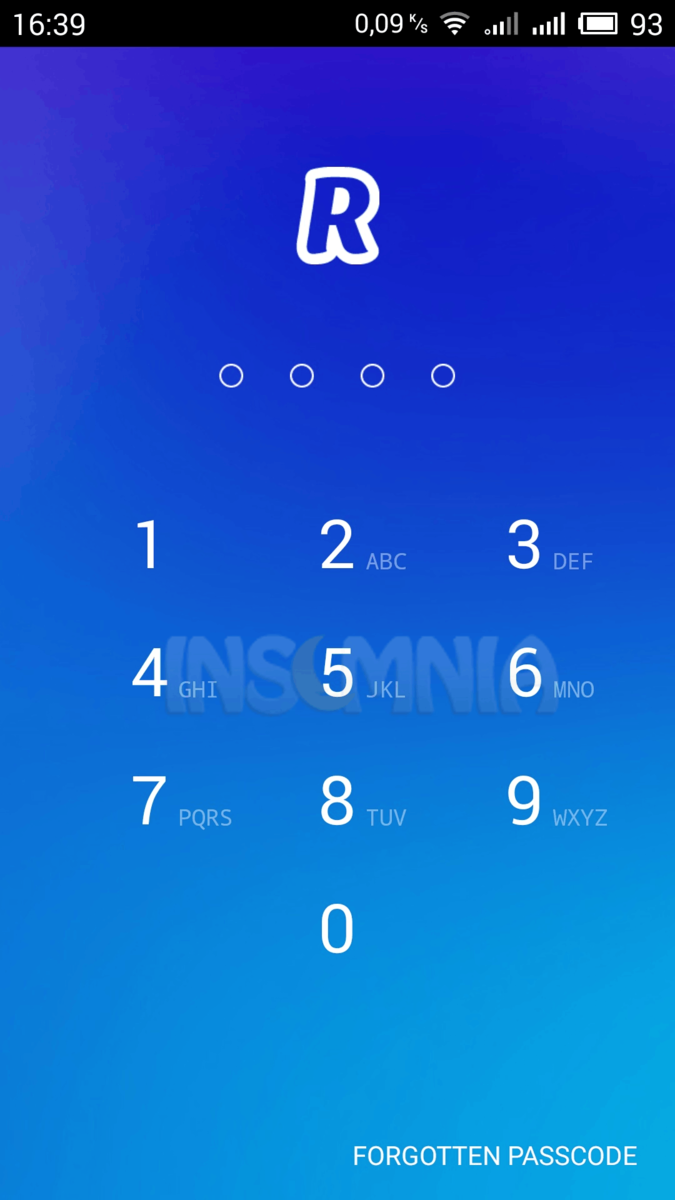Enter digit 1 on the passcode keypad

pos(149,546)
